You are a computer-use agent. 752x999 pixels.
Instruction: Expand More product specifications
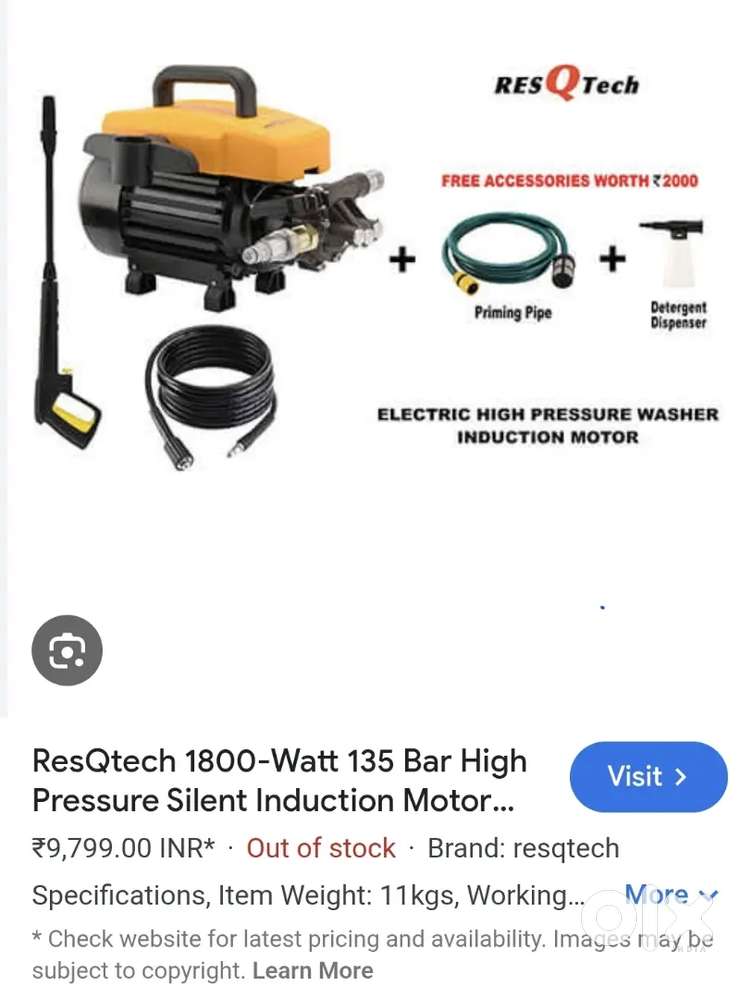(670, 895)
